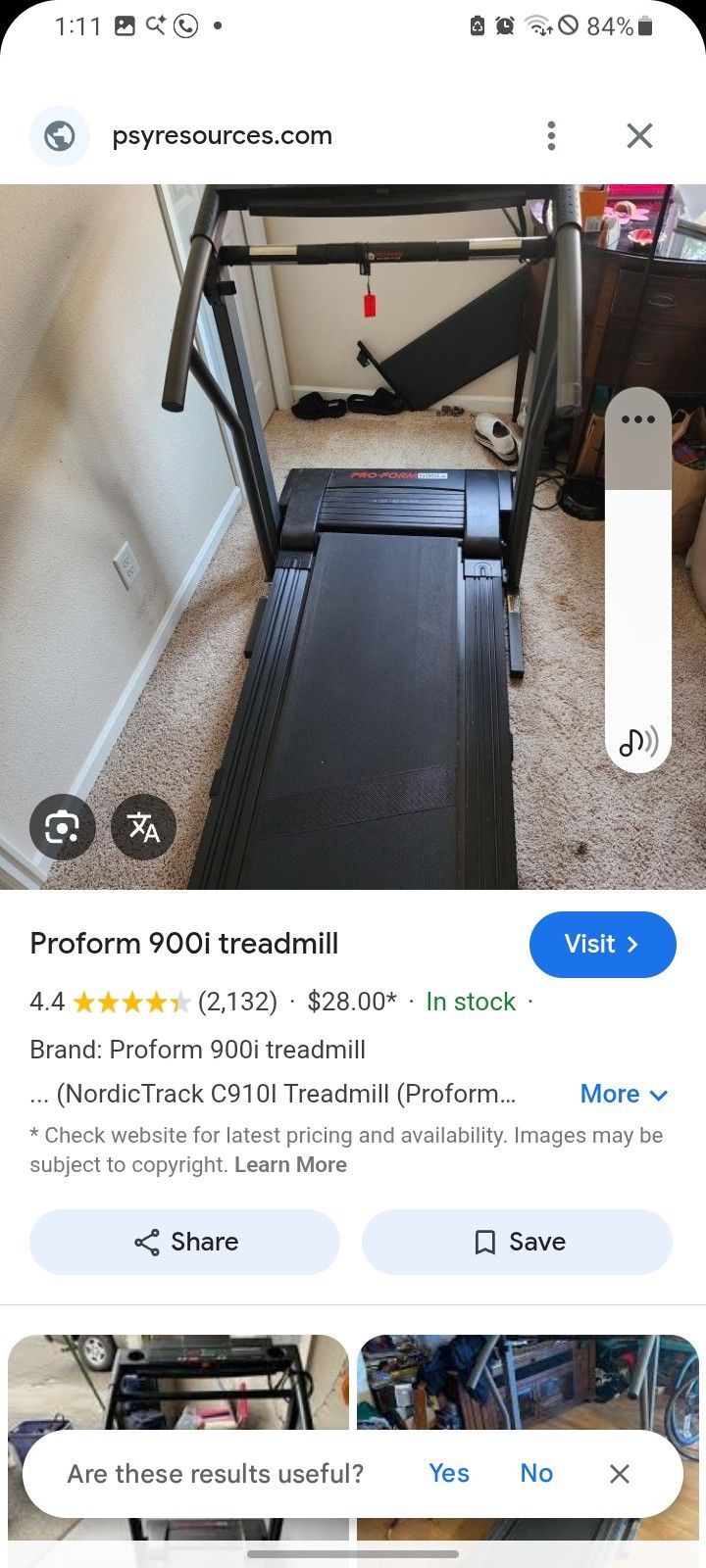This screenshot has height=1568, width=706.
Task: Expand the More product details section
Action: click(625, 1094)
